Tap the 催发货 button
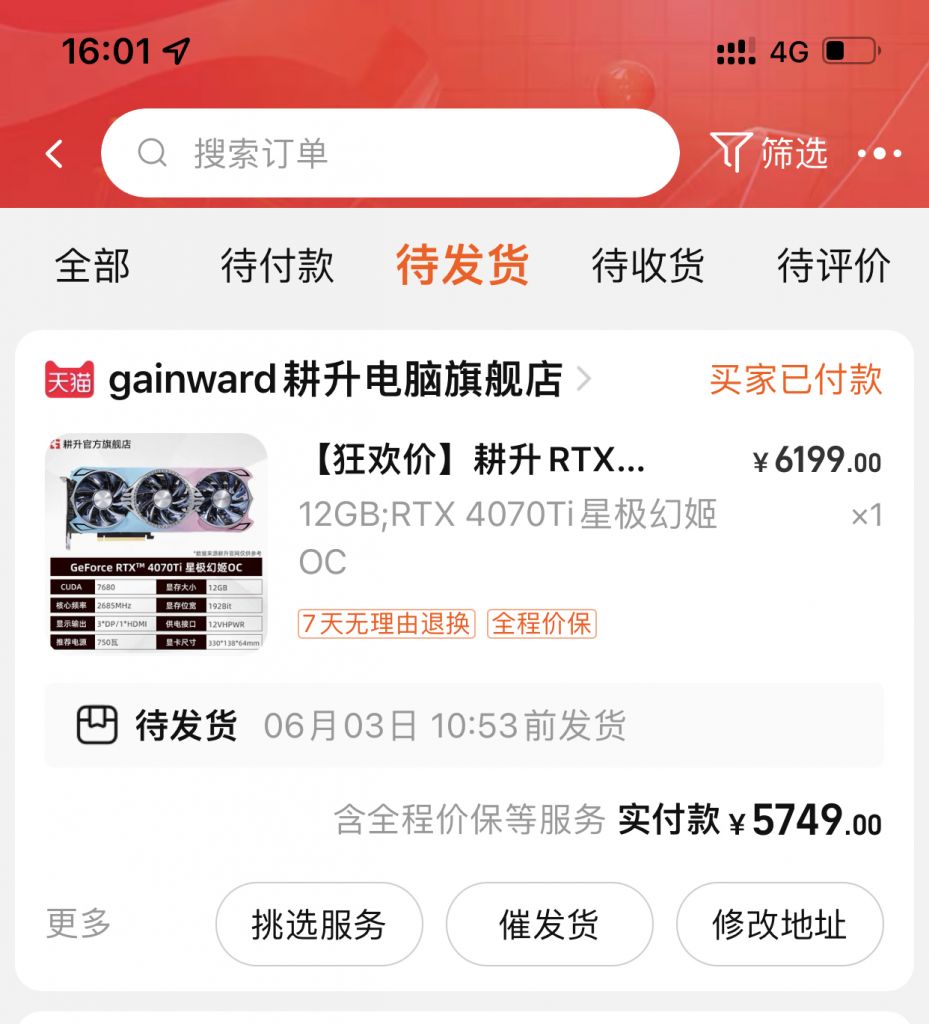The height and width of the screenshot is (1024, 929). click(x=549, y=925)
